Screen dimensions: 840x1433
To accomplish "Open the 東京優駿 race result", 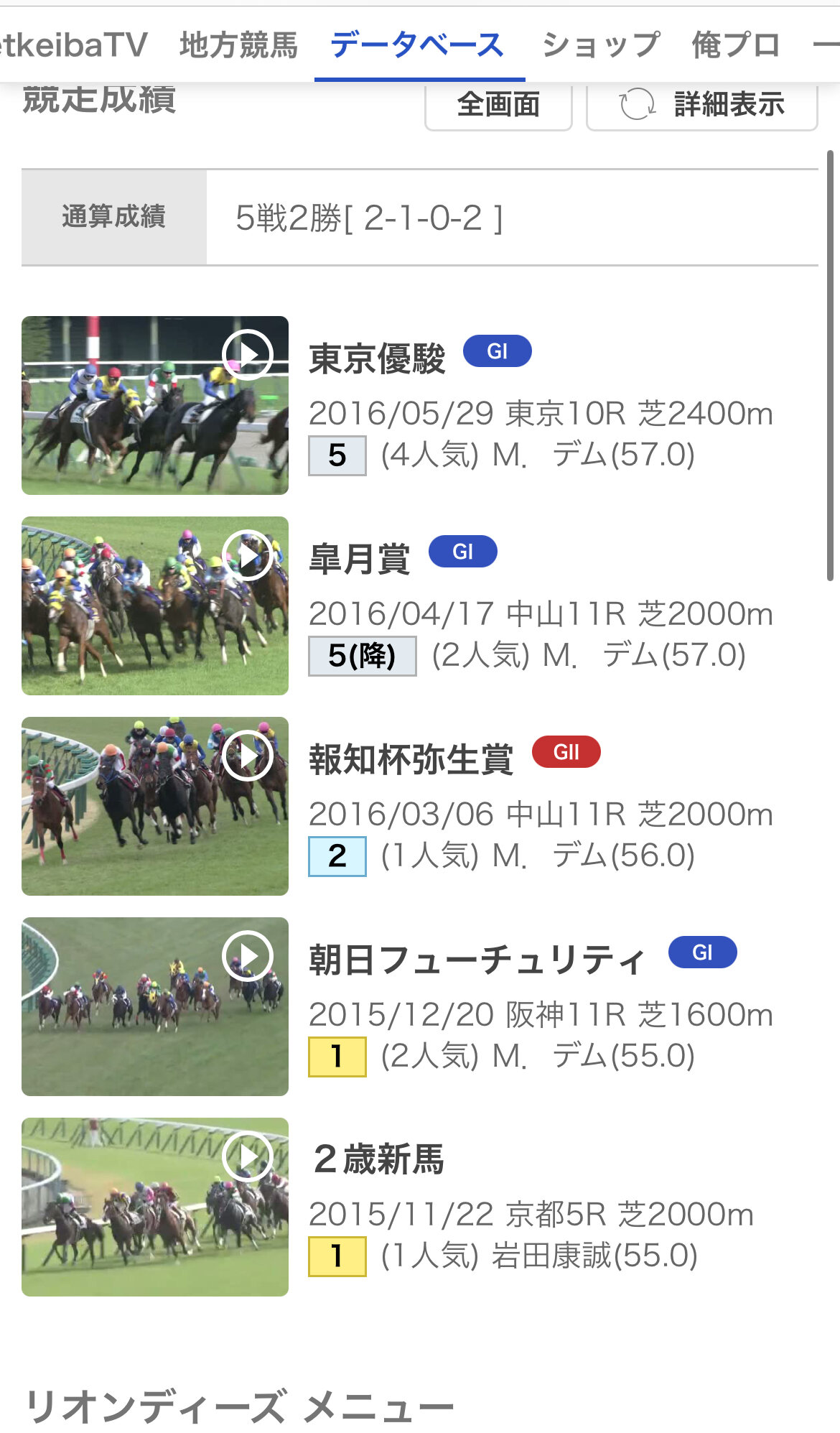I will tap(378, 358).
